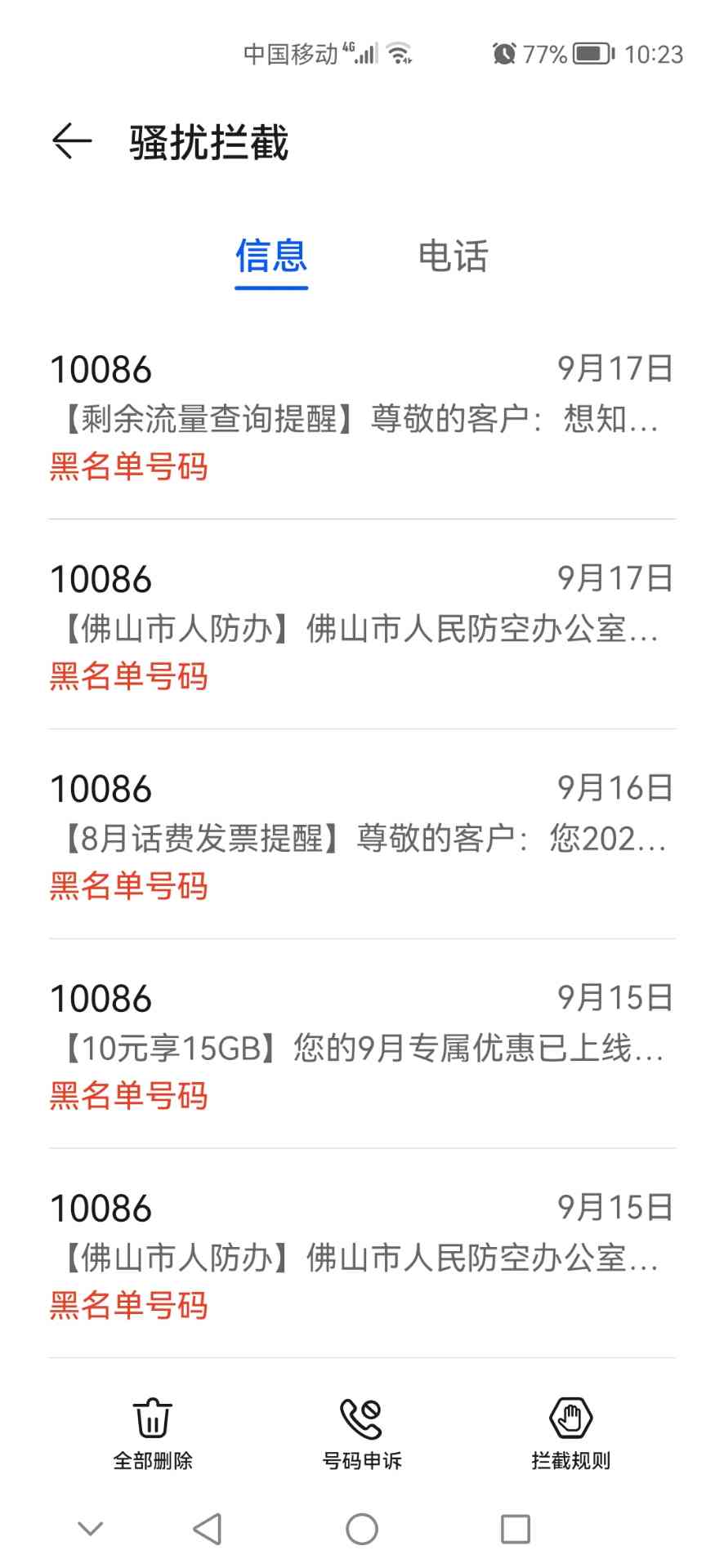Viewport: 724px width, 1568px height.
Task: Open the 10元享15GB blocked message
Action: tap(361, 1046)
